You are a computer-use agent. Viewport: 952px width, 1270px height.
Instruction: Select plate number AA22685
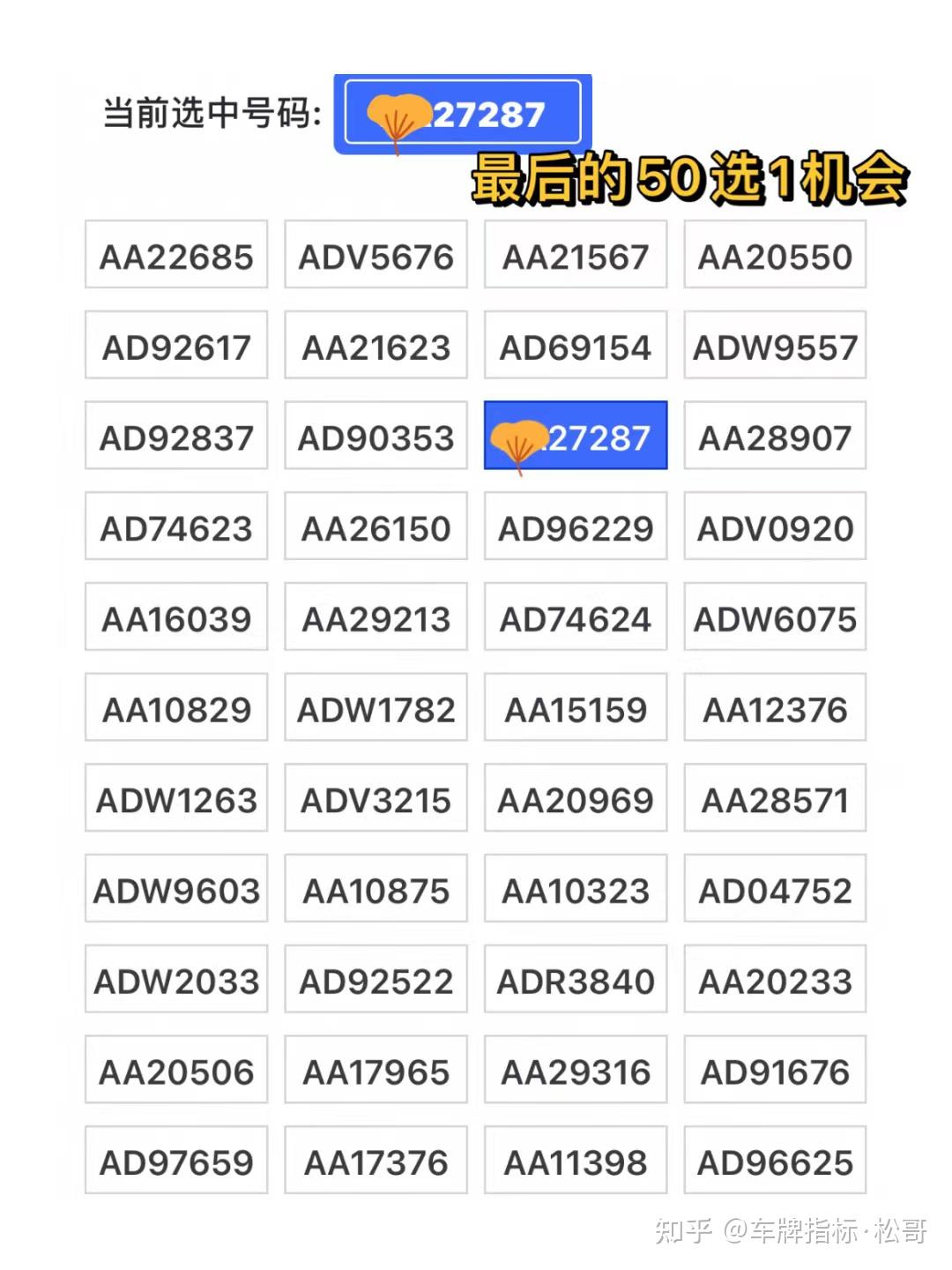click(x=175, y=256)
